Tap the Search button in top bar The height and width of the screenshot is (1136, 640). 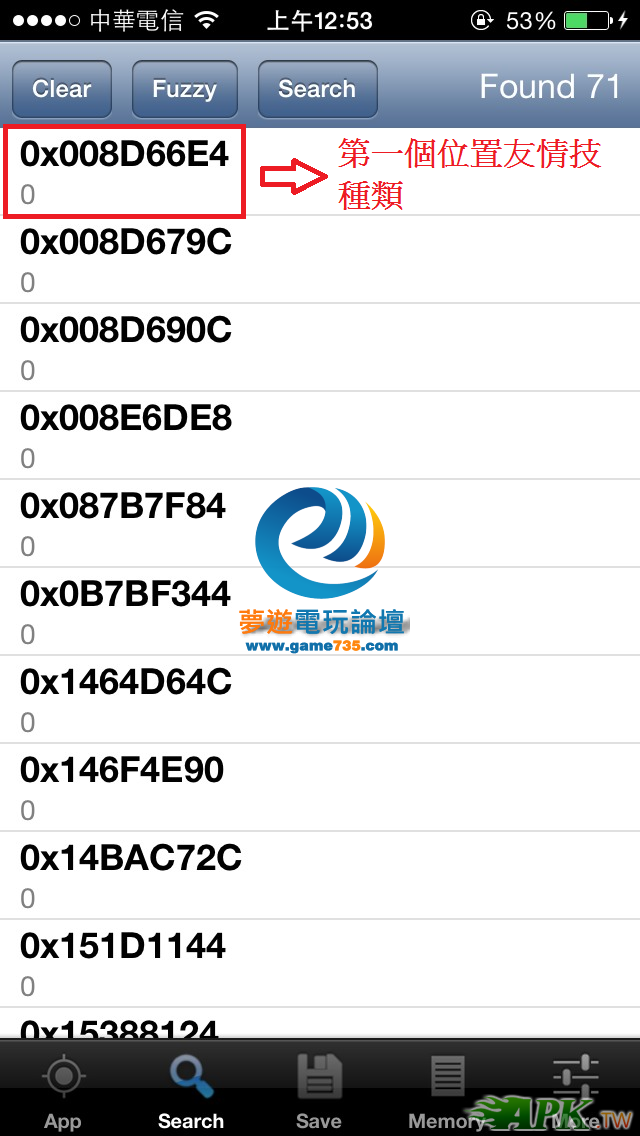pyautogui.click(x=317, y=89)
